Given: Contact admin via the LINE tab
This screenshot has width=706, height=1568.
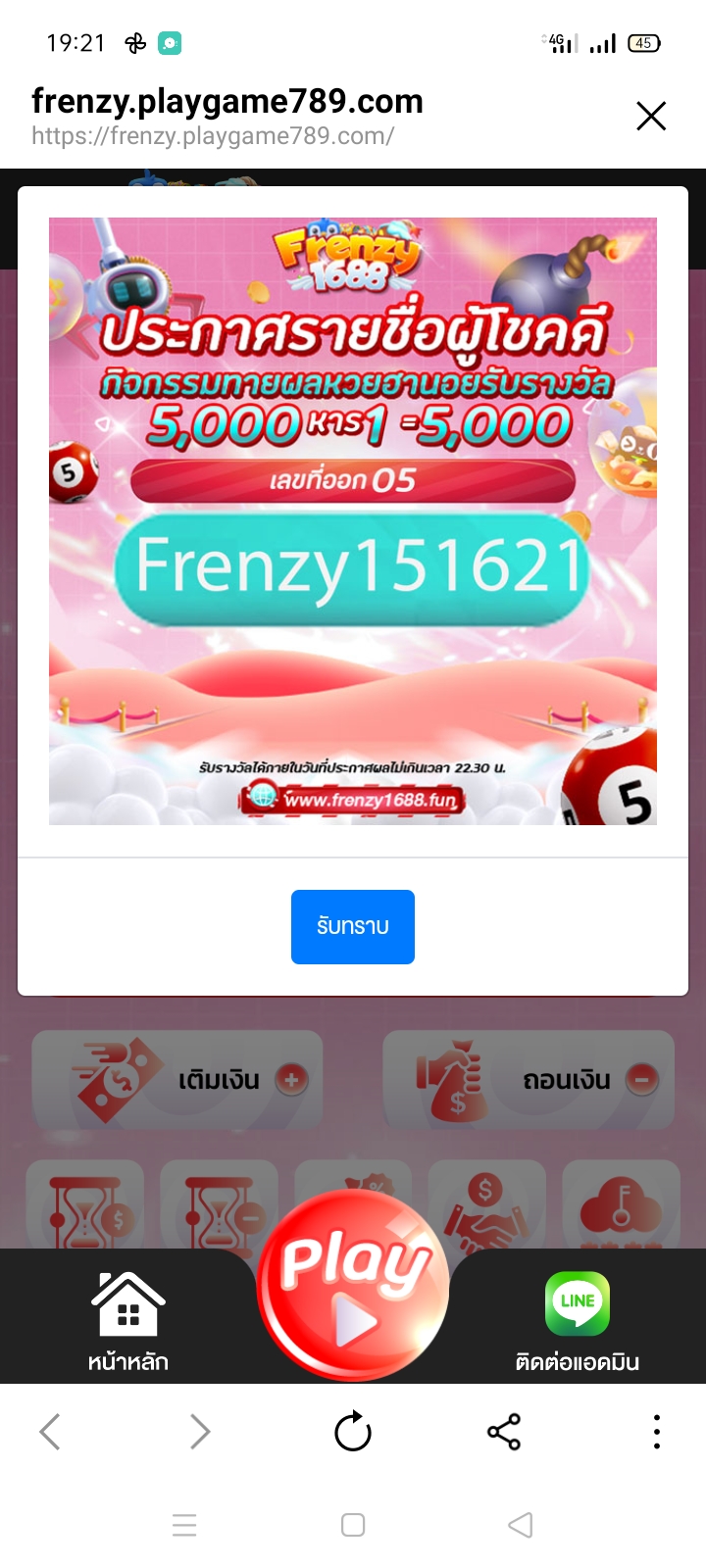Looking at the screenshot, I should click(578, 1320).
